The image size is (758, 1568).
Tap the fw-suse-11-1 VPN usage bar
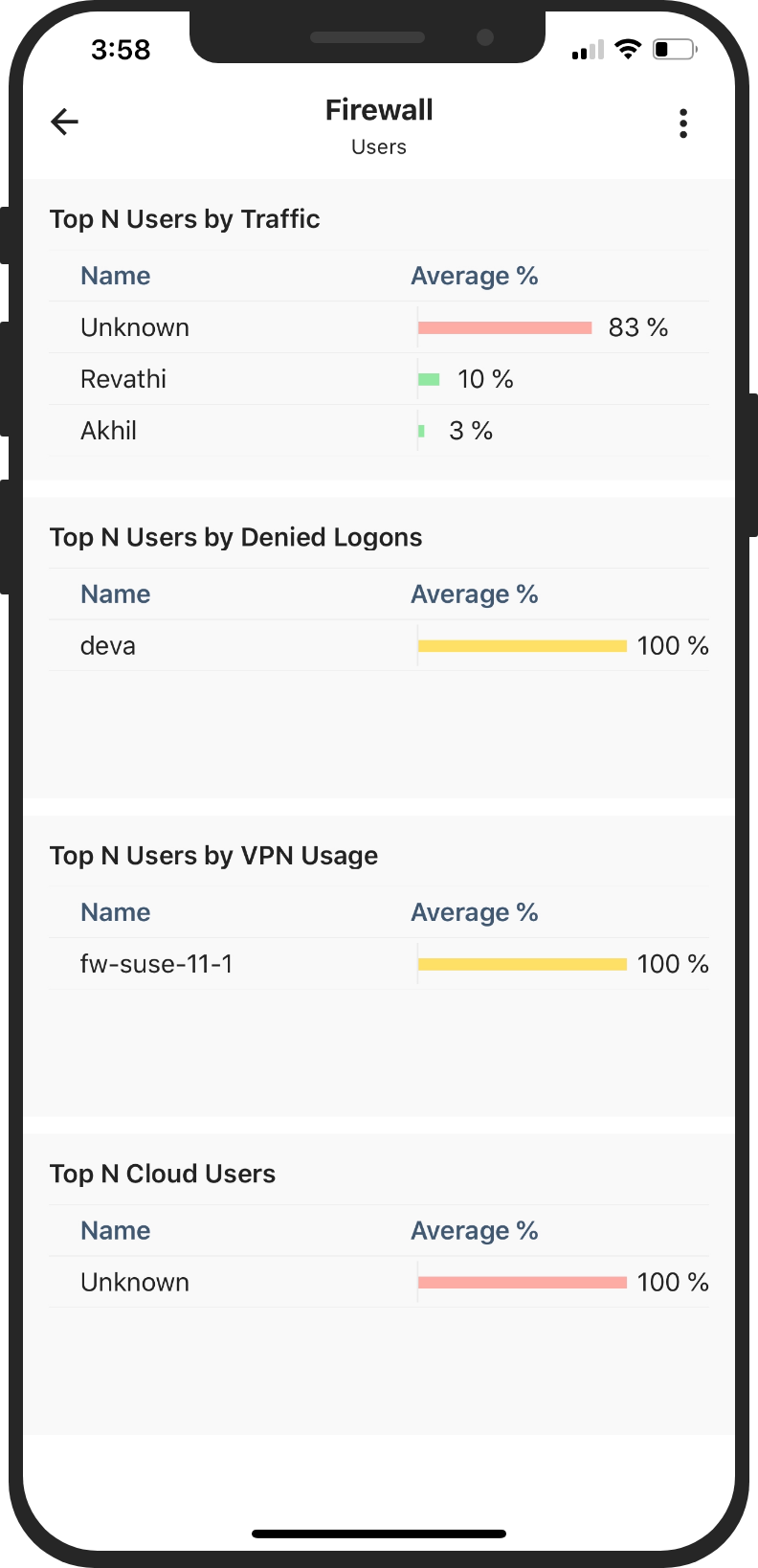[522, 964]
